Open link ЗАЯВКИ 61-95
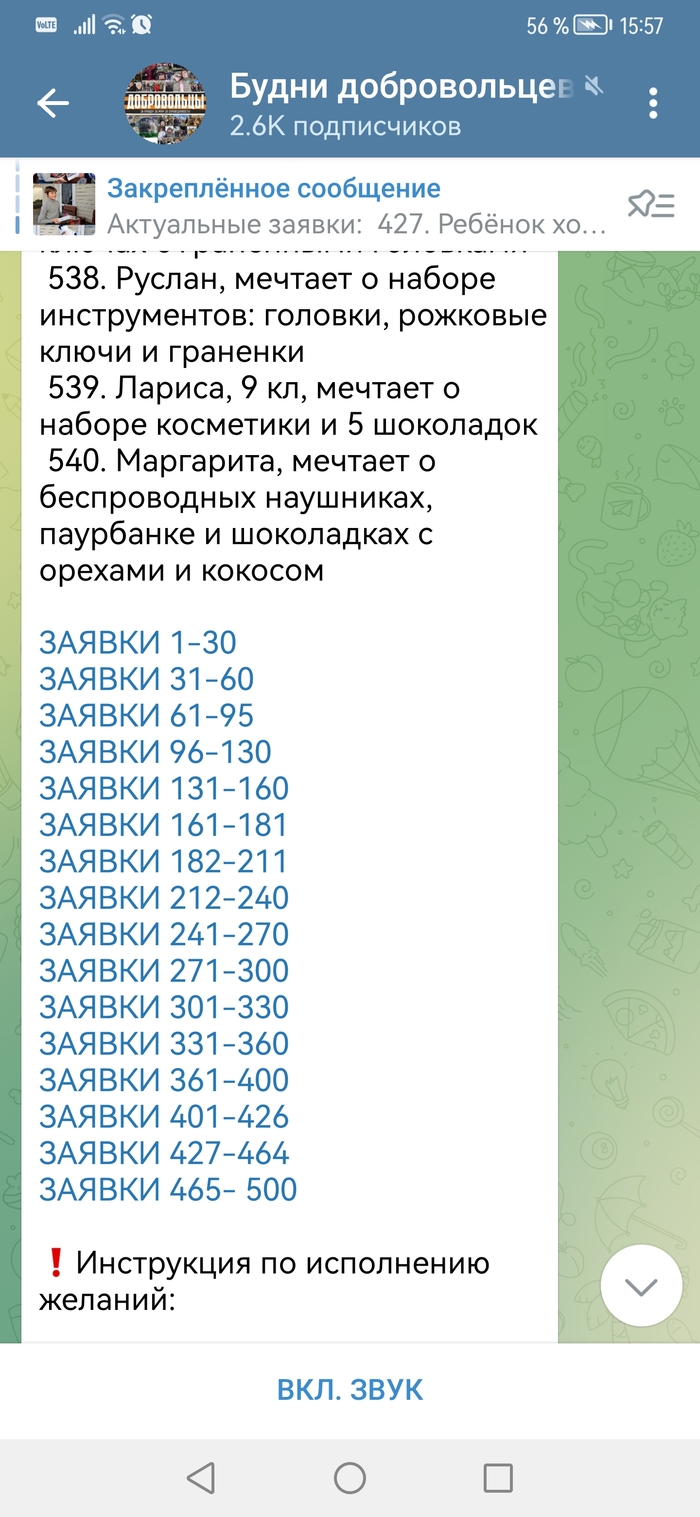The width and height of the screenshot is (700, 1517). (147, 715)
